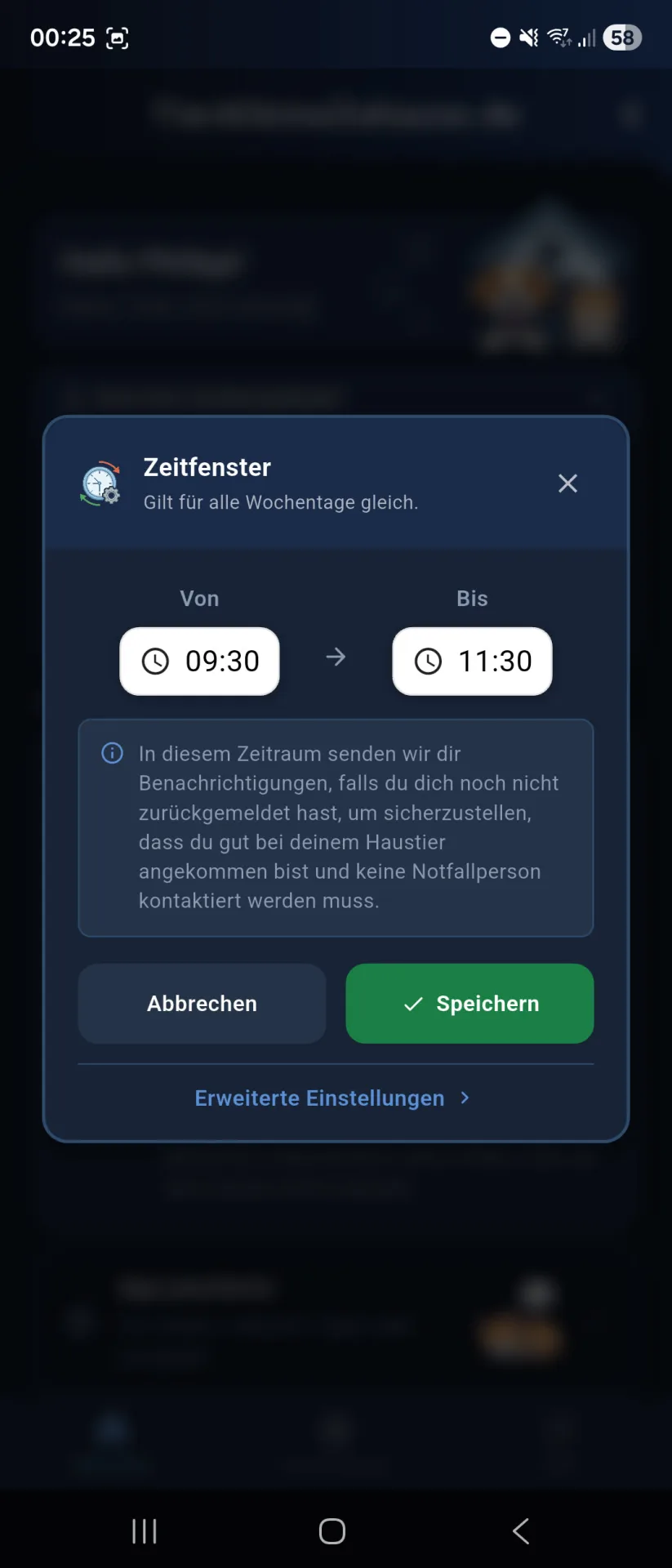Screen dimensions: 672x1568
Task: Expand the Bis time picker at 11:30
Action: point(472,661)
